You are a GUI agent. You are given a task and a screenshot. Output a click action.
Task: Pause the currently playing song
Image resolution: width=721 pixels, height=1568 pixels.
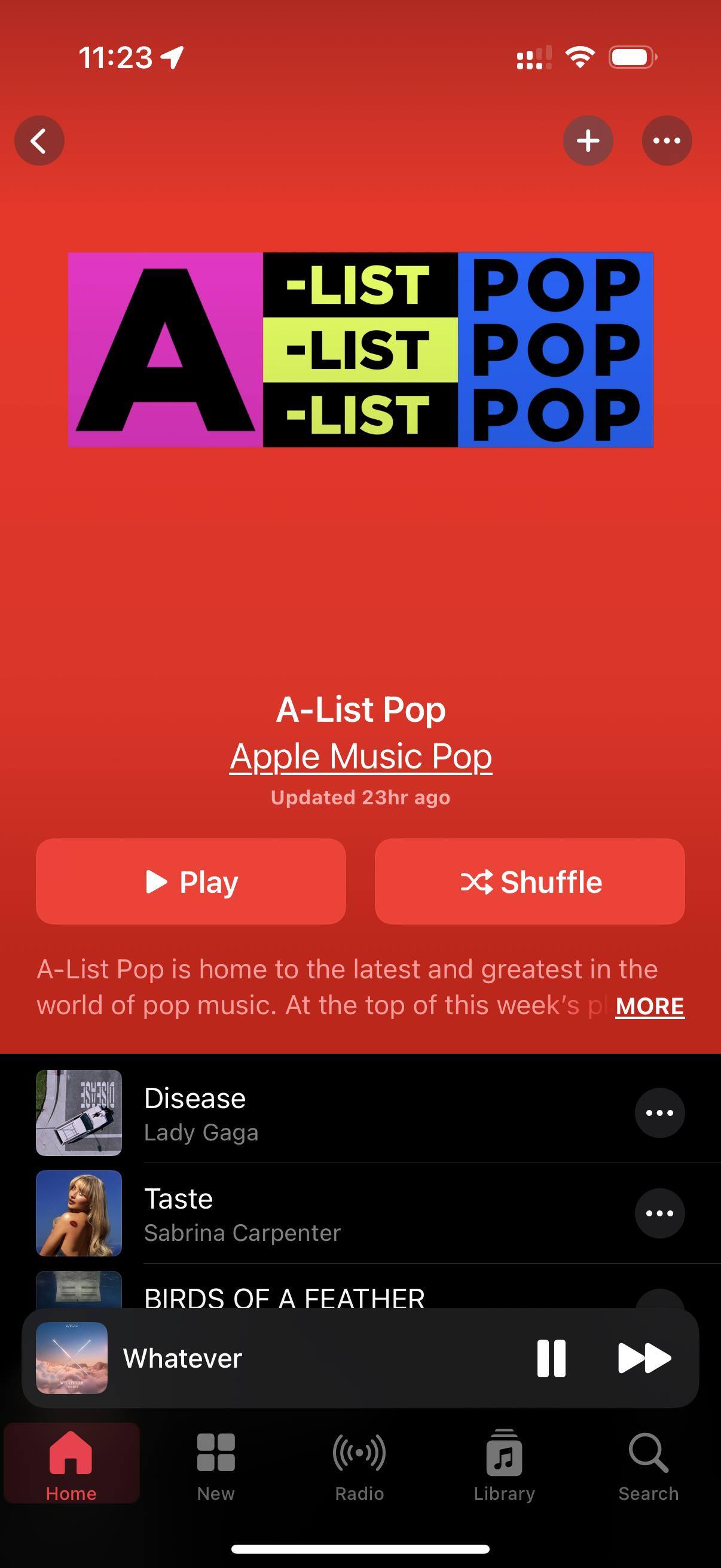pos(551,1358)
